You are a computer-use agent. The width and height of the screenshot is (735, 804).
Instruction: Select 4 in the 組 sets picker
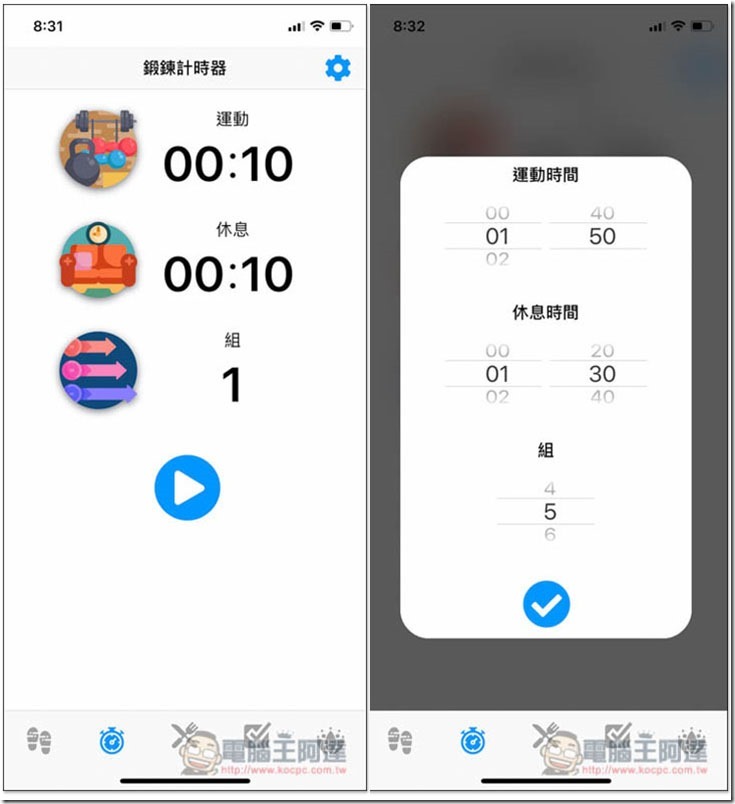(x=549, y=489)
